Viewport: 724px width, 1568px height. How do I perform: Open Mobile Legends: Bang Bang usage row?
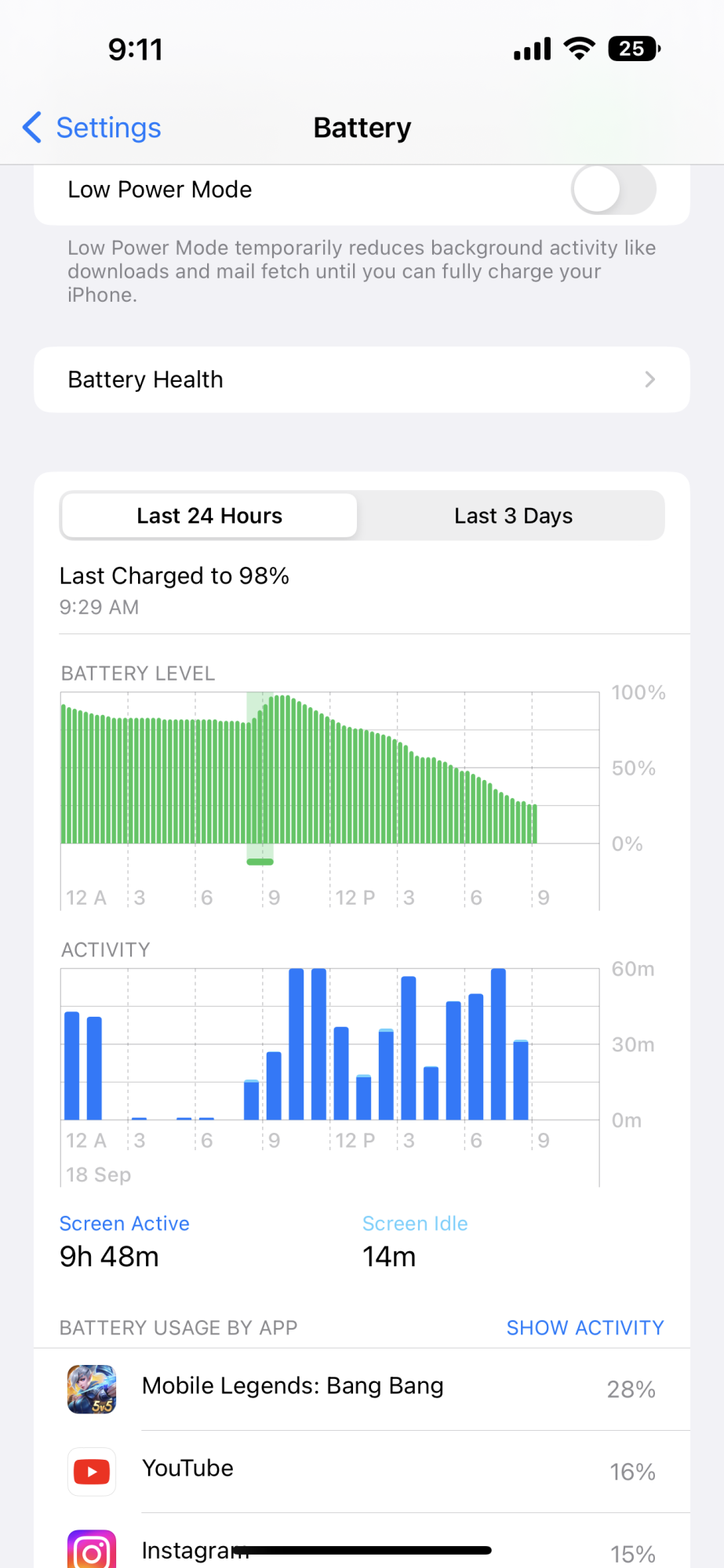click(362, 1388)
